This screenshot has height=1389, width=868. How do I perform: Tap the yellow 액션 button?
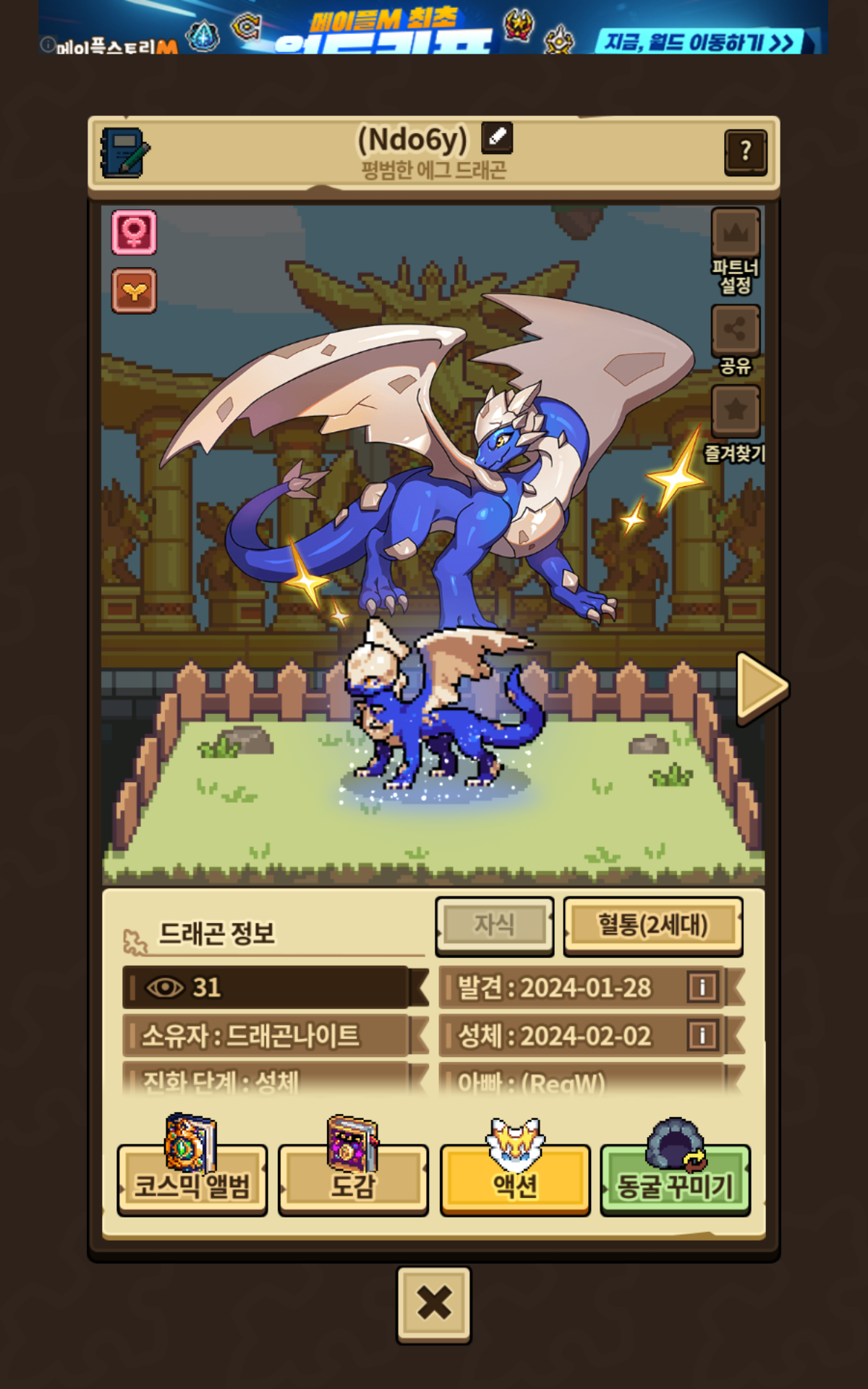click(515, 1179)
